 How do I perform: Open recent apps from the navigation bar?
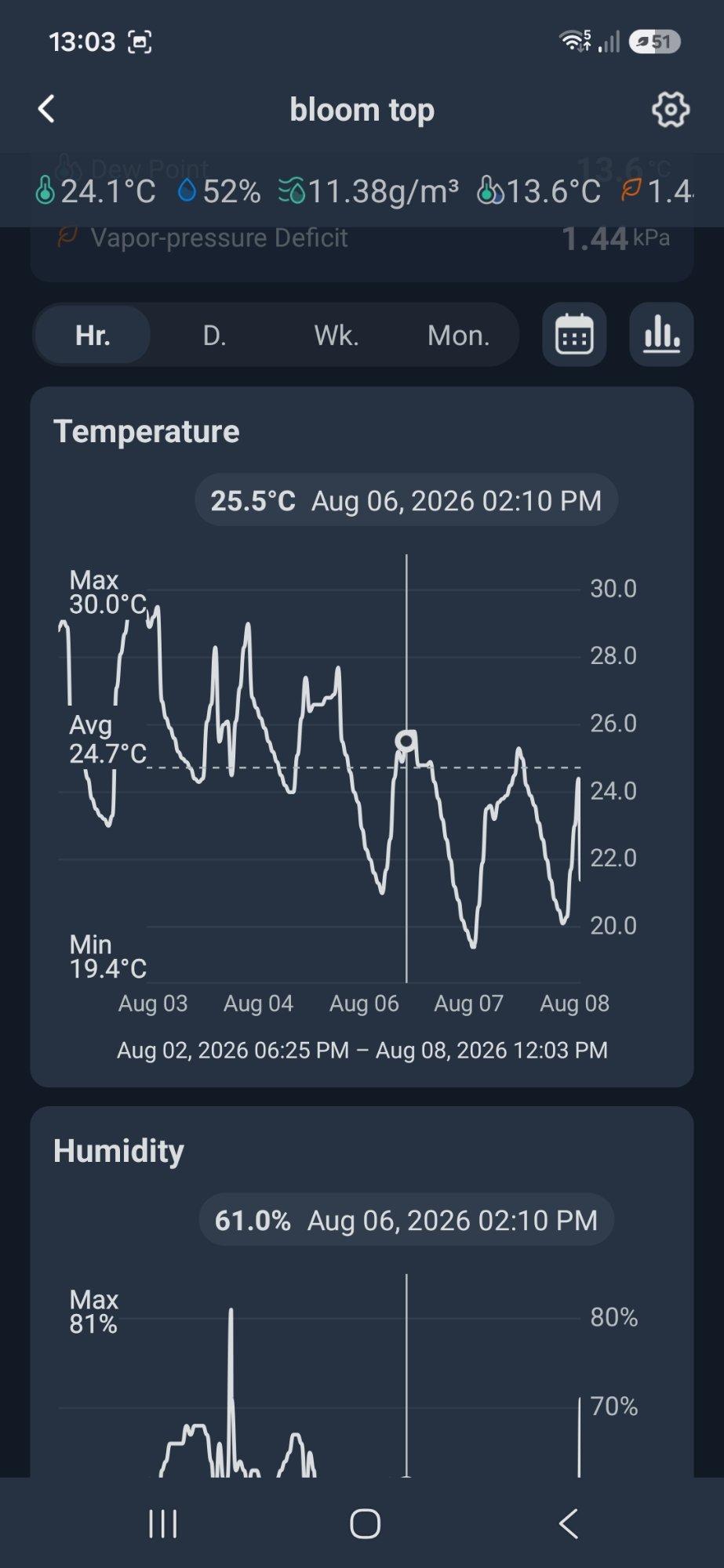coord(163,1524)
